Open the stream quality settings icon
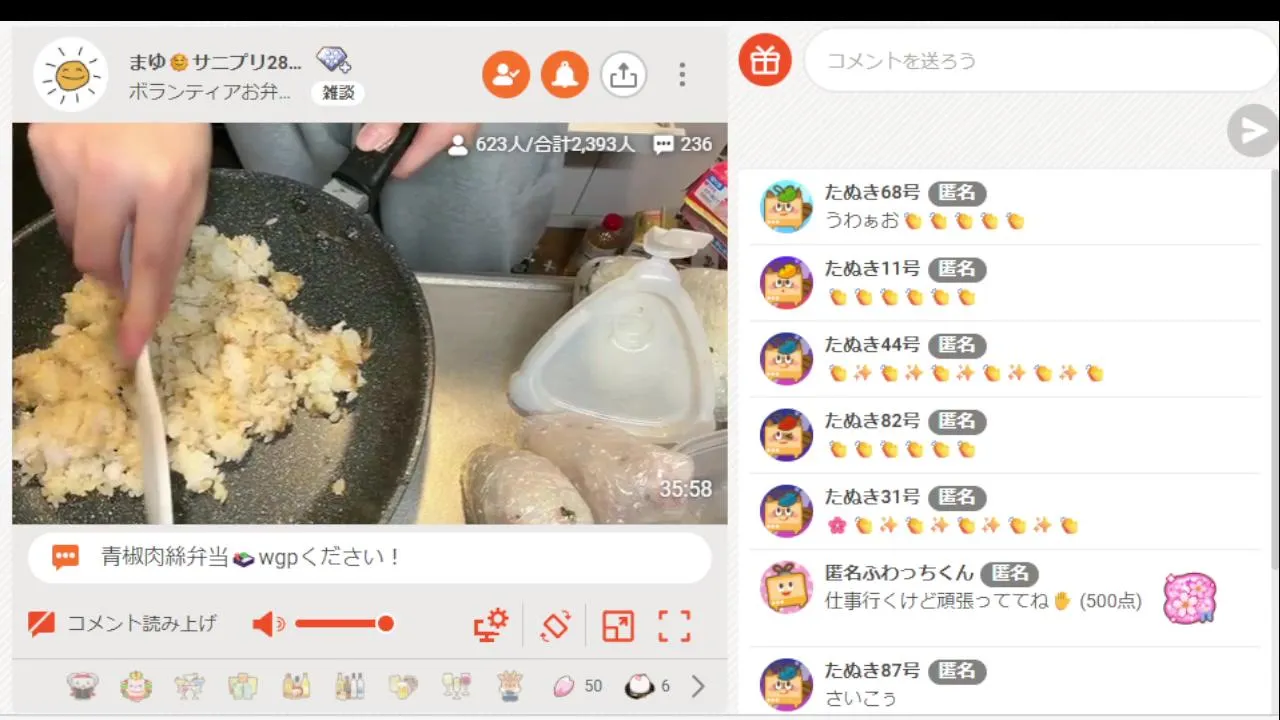The width and height of the screenshot is (1280, 720). tap(491, 626)
